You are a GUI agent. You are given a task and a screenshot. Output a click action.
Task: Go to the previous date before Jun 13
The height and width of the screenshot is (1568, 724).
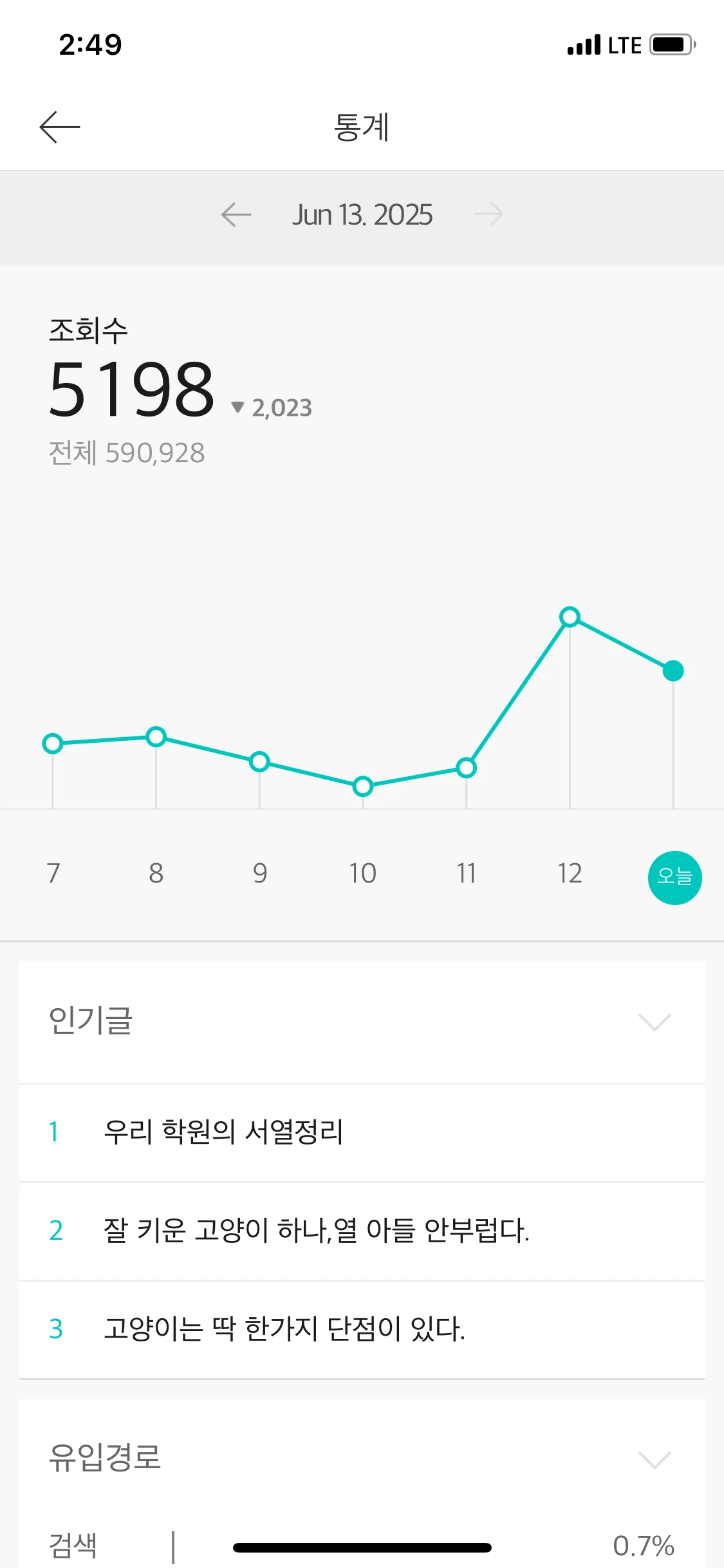236,214
